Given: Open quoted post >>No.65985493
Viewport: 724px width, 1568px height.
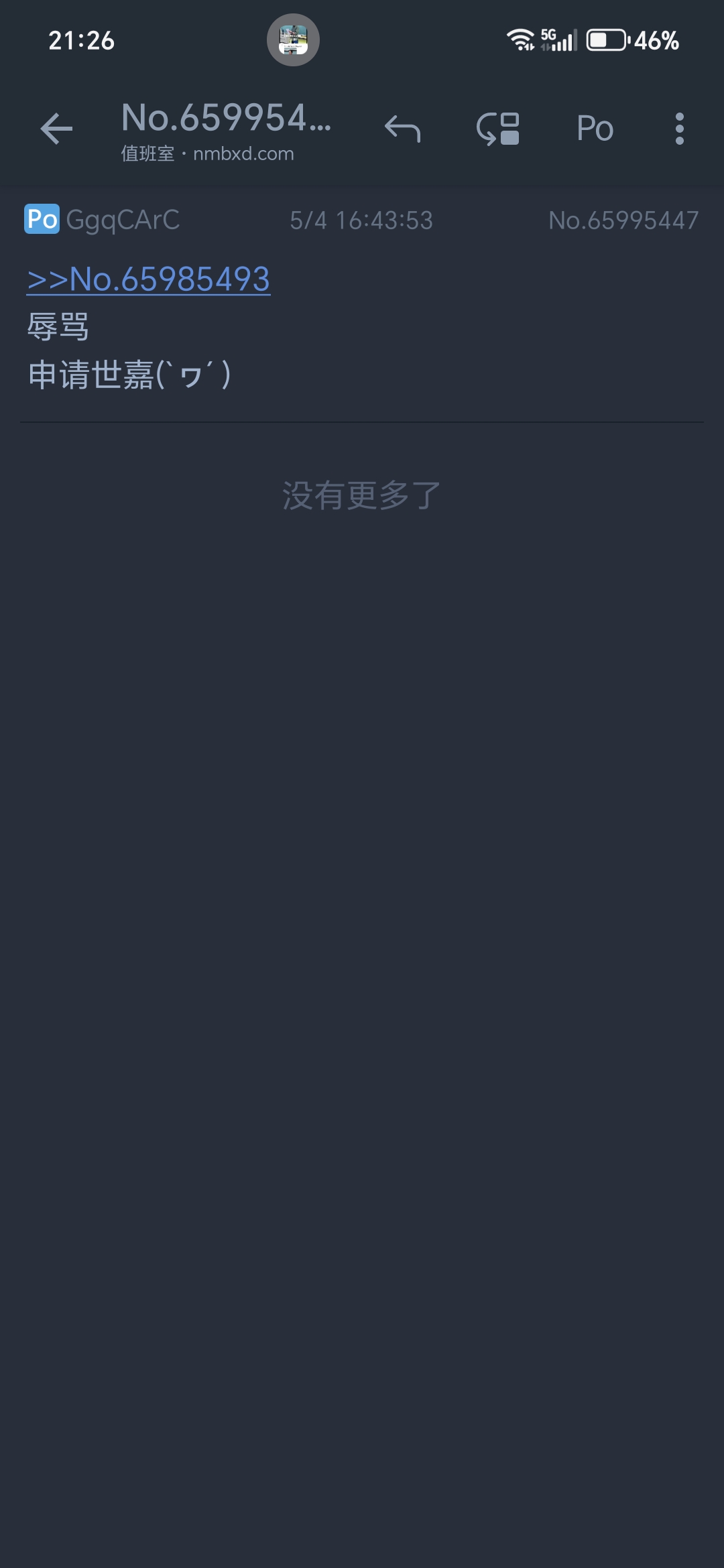Looking at the screenshot, I should click(149, 279).
